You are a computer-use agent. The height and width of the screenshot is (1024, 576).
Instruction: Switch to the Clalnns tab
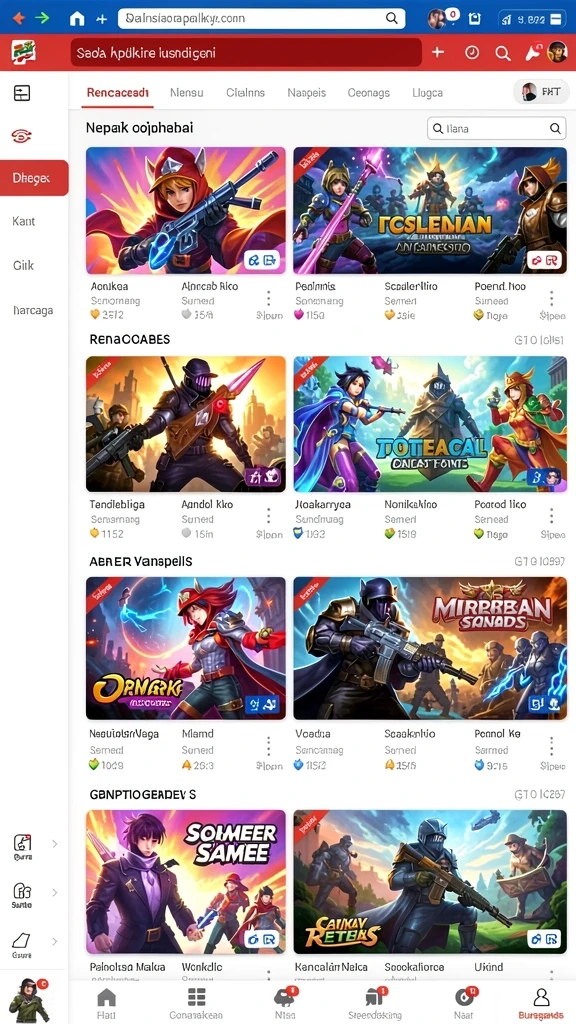(x=246, y=93)
